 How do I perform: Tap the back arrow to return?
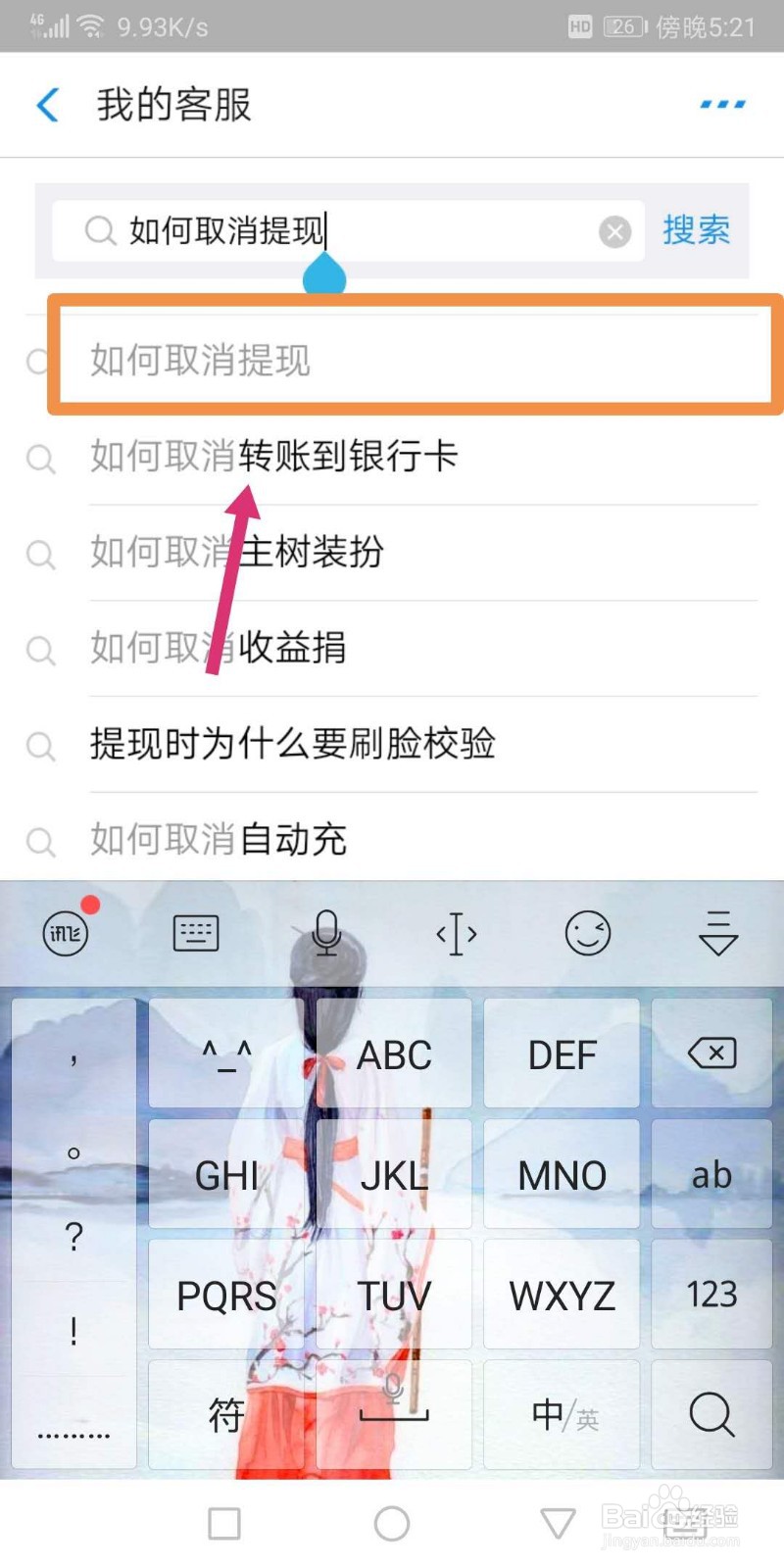point(47,104)
